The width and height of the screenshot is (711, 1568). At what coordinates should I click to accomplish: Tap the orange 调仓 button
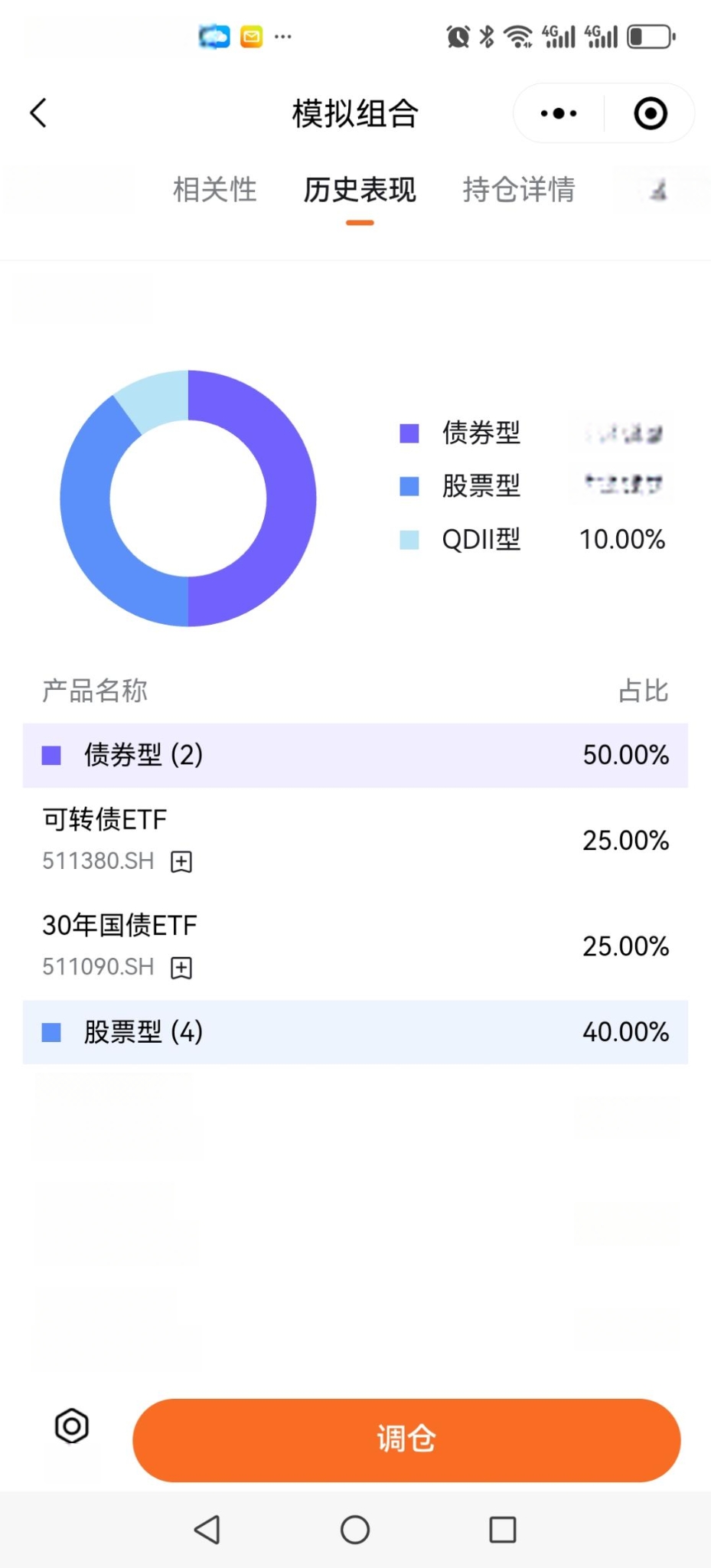[406, 1440]
